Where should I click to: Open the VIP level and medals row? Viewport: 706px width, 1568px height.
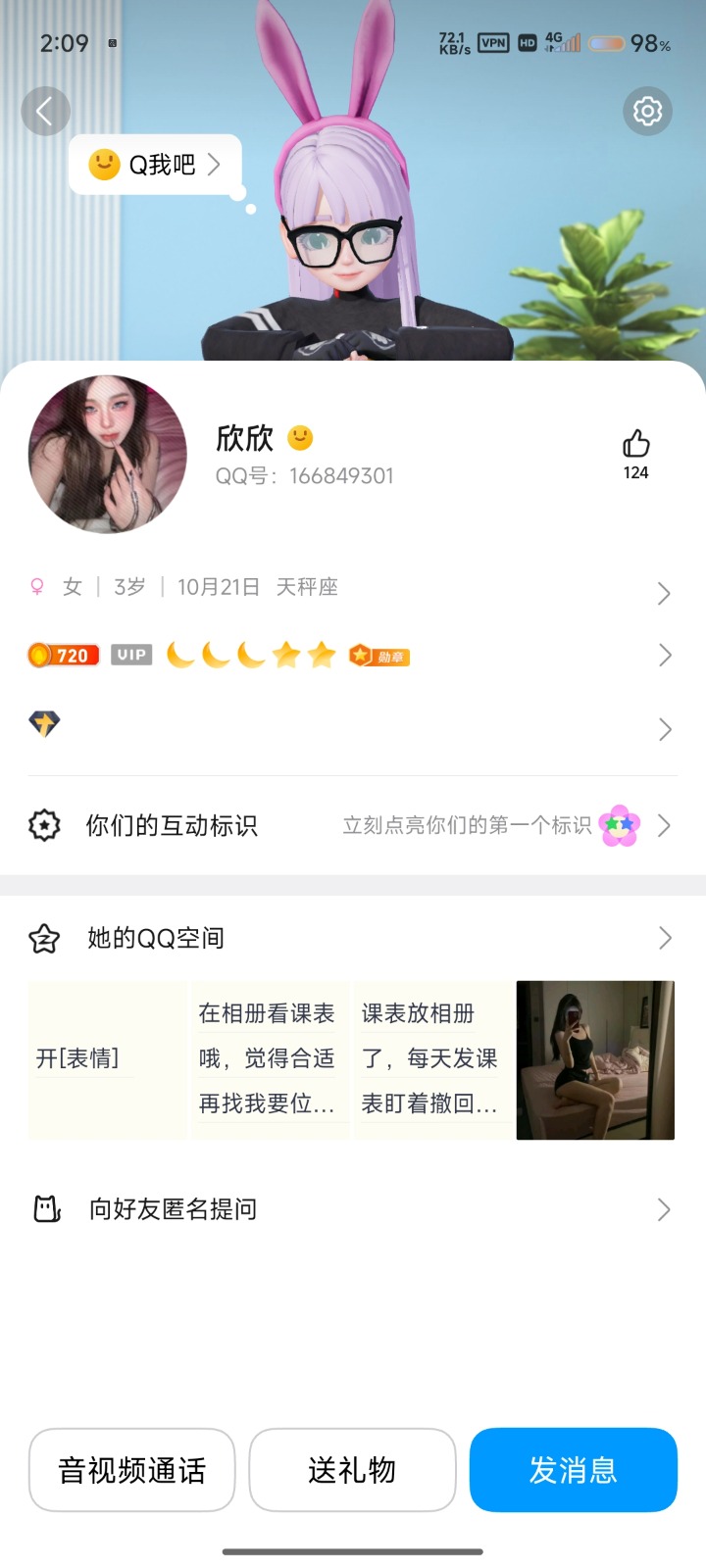(x=353, y=655)
